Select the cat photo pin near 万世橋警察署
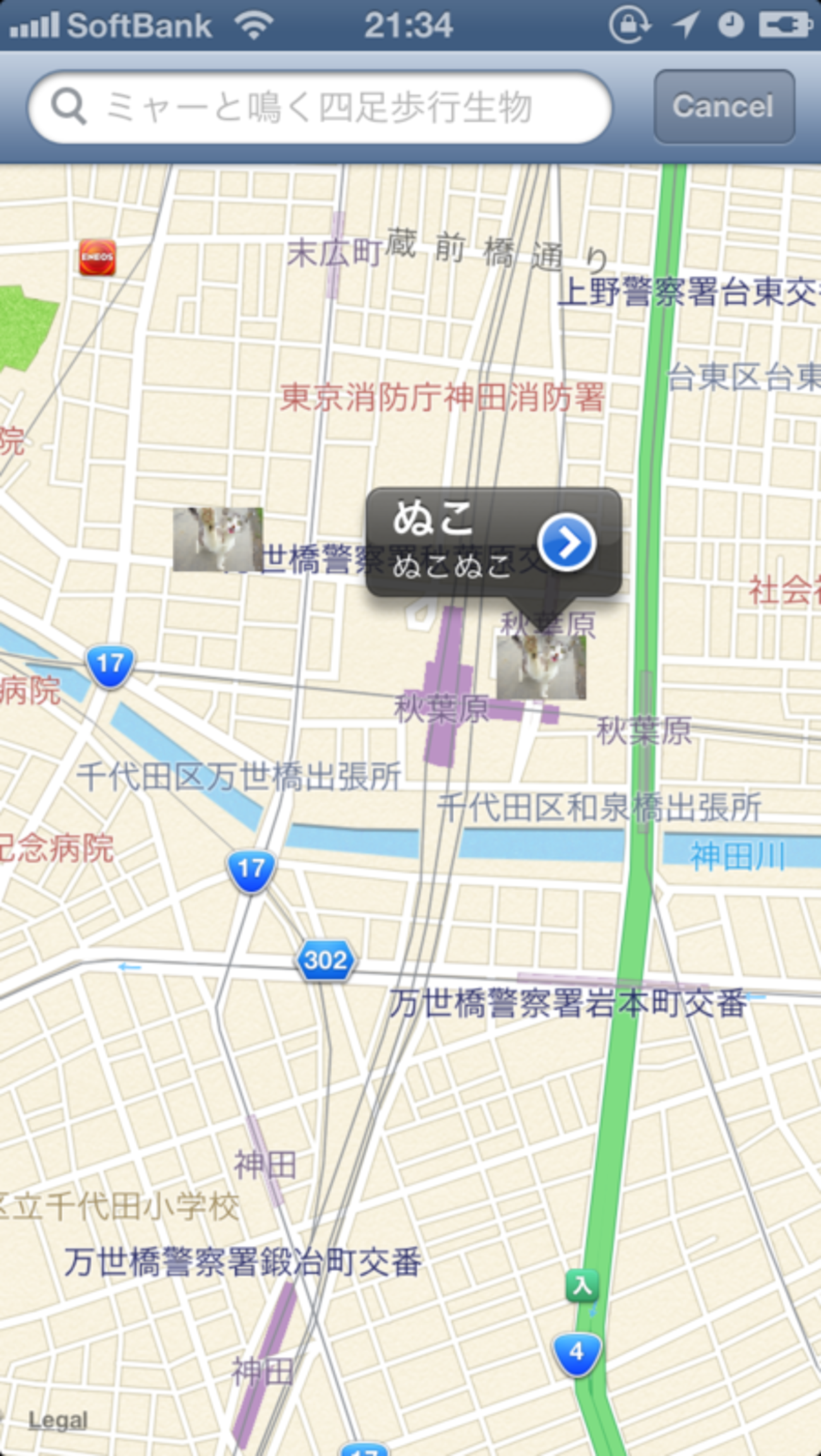 pyautogui.click(x=218, y=540)
